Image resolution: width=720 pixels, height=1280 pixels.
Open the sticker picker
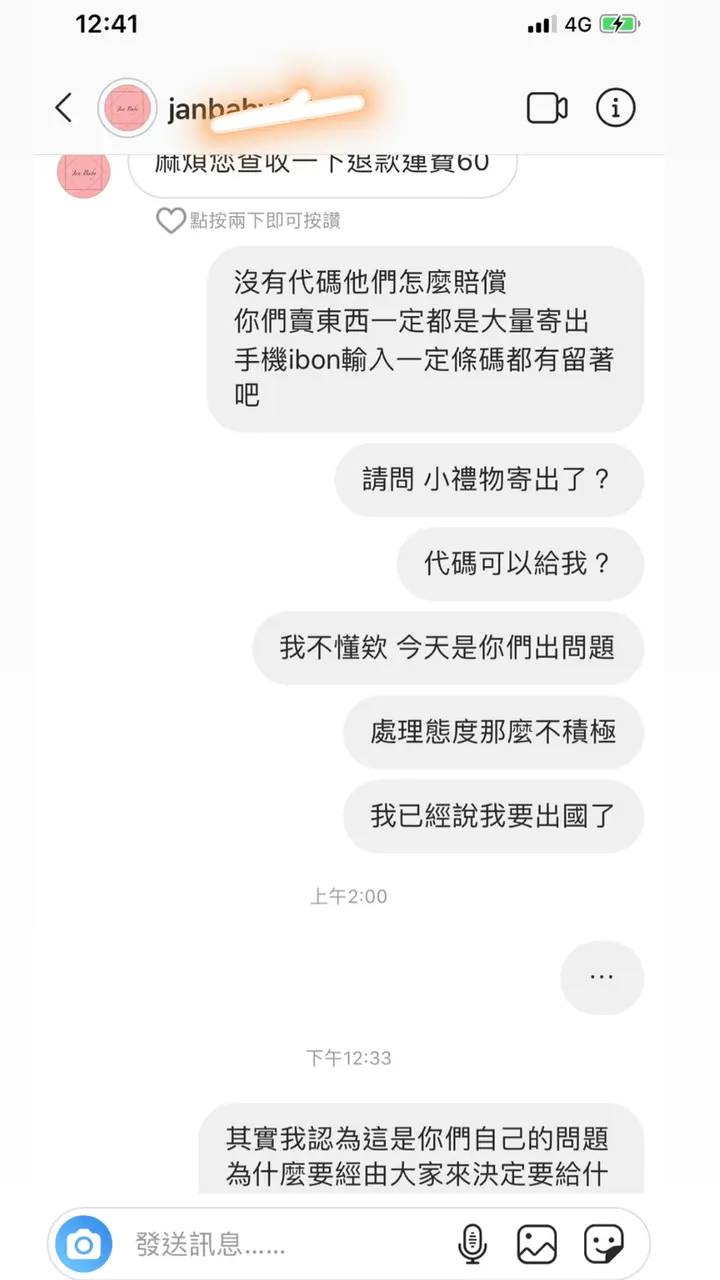[603, 1244]
